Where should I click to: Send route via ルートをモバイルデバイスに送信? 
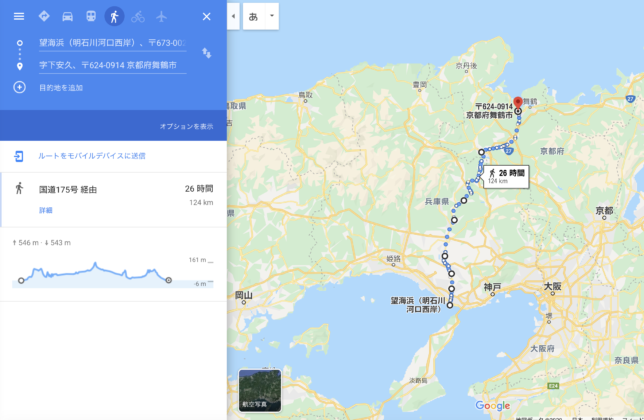click(92, 156)
